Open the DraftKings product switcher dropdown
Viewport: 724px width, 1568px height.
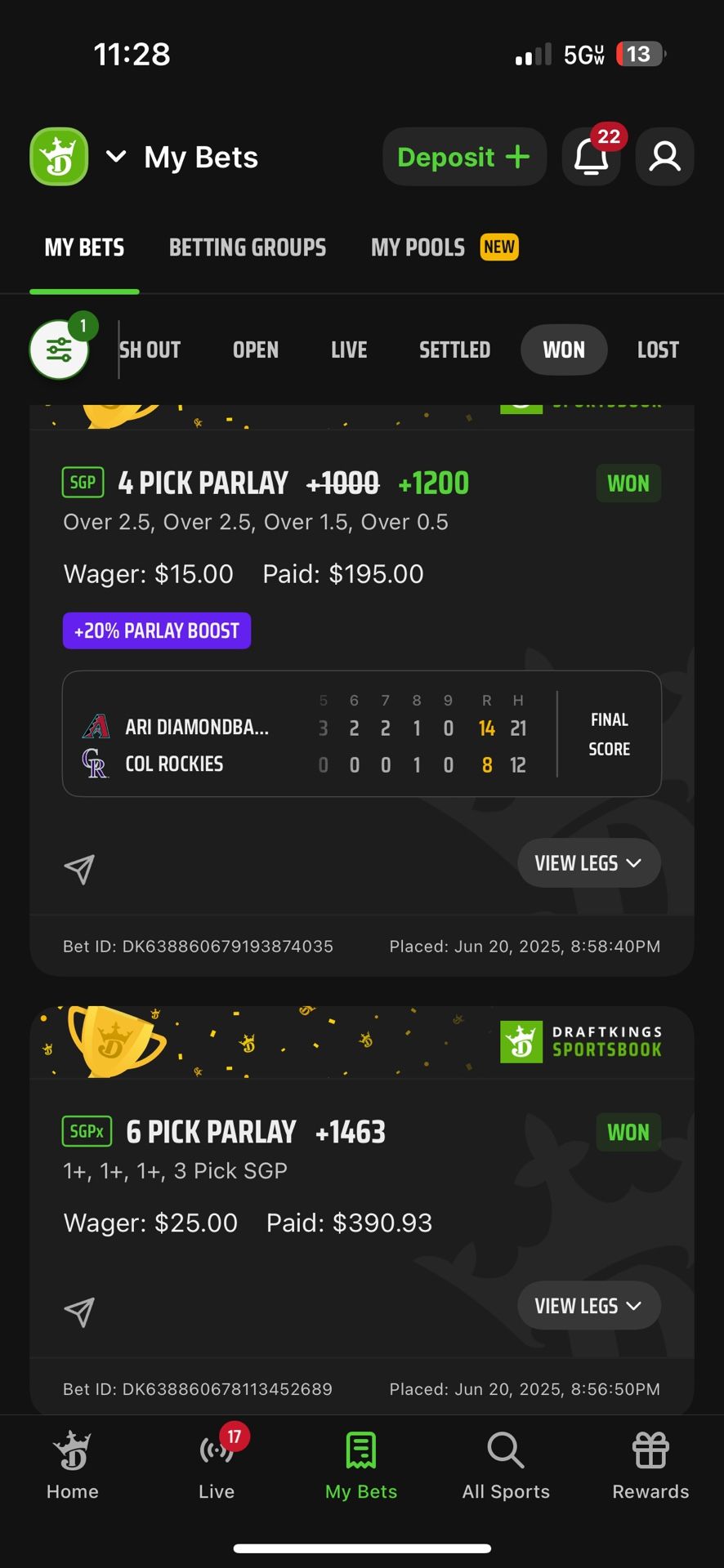(116, 157)
